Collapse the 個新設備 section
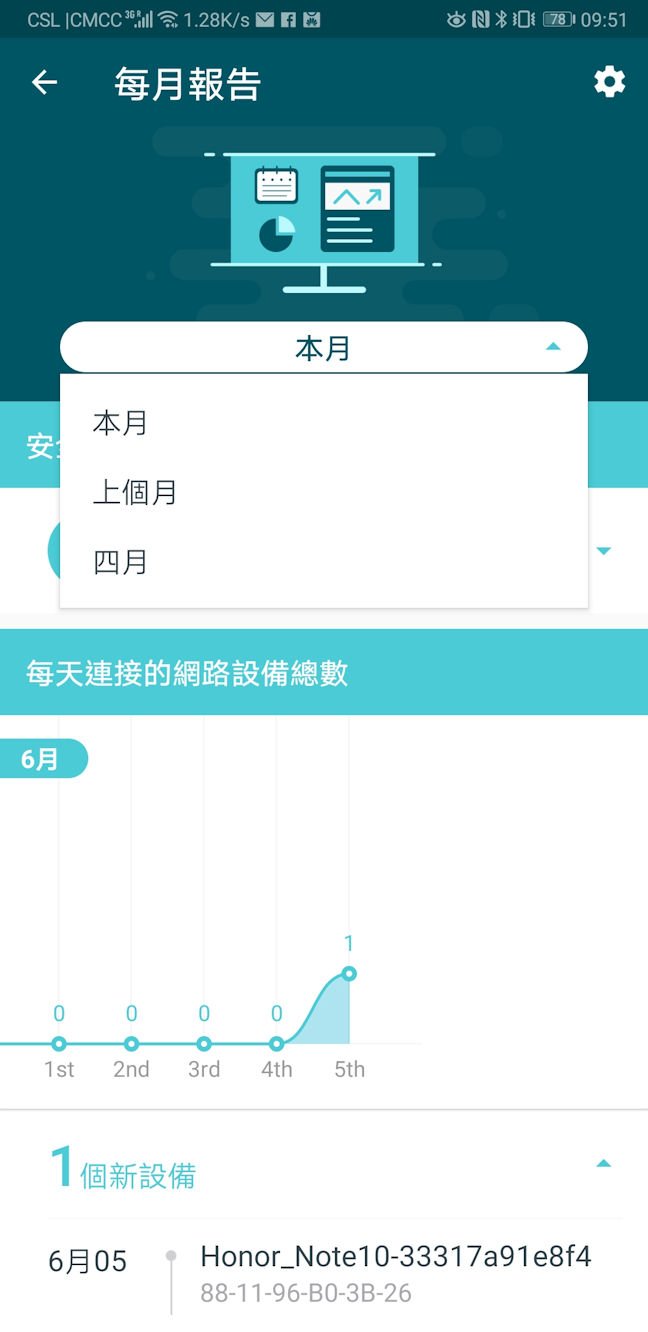The width and height of the screenshot is (648, 1332). (x=603, y=1164)
